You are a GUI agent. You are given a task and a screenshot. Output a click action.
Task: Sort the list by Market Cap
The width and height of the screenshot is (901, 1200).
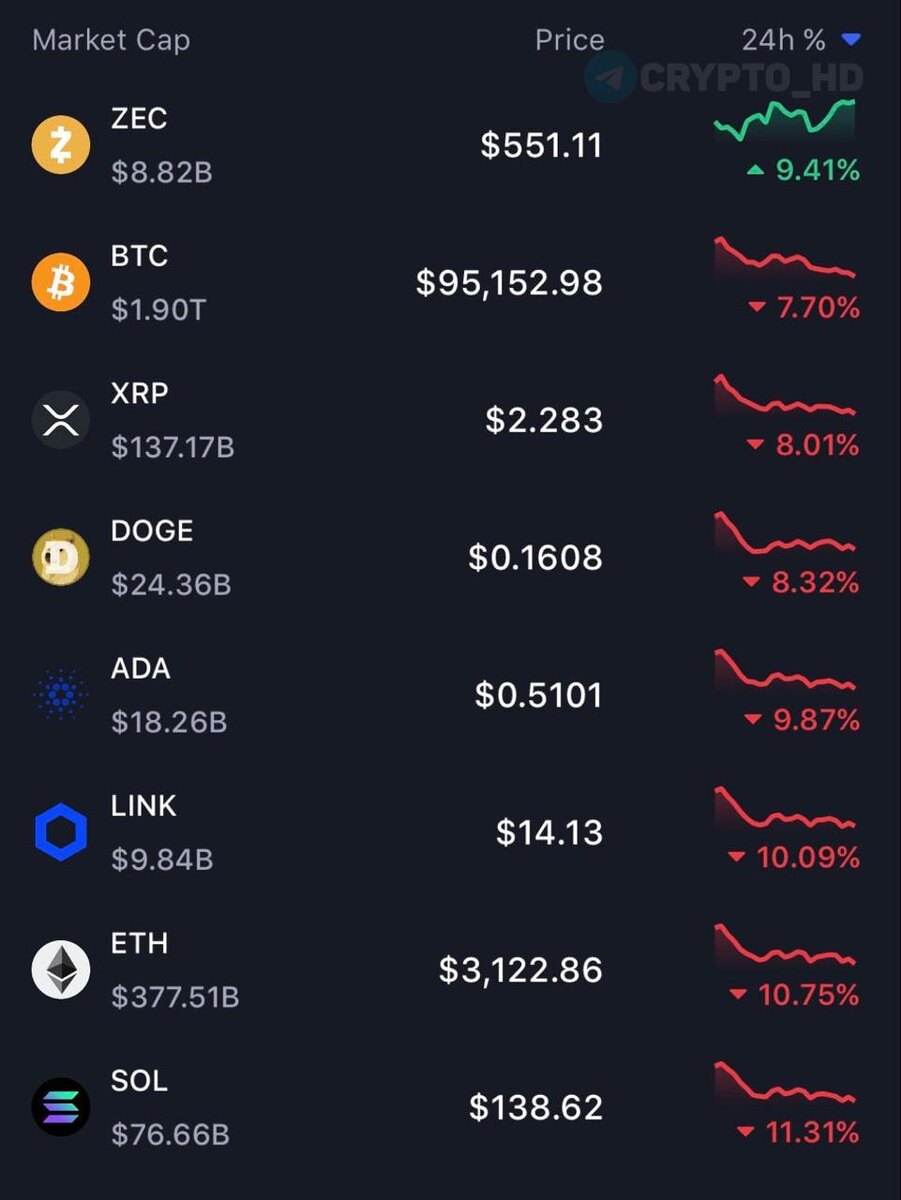pyautogui.click(x=110, y=40)
